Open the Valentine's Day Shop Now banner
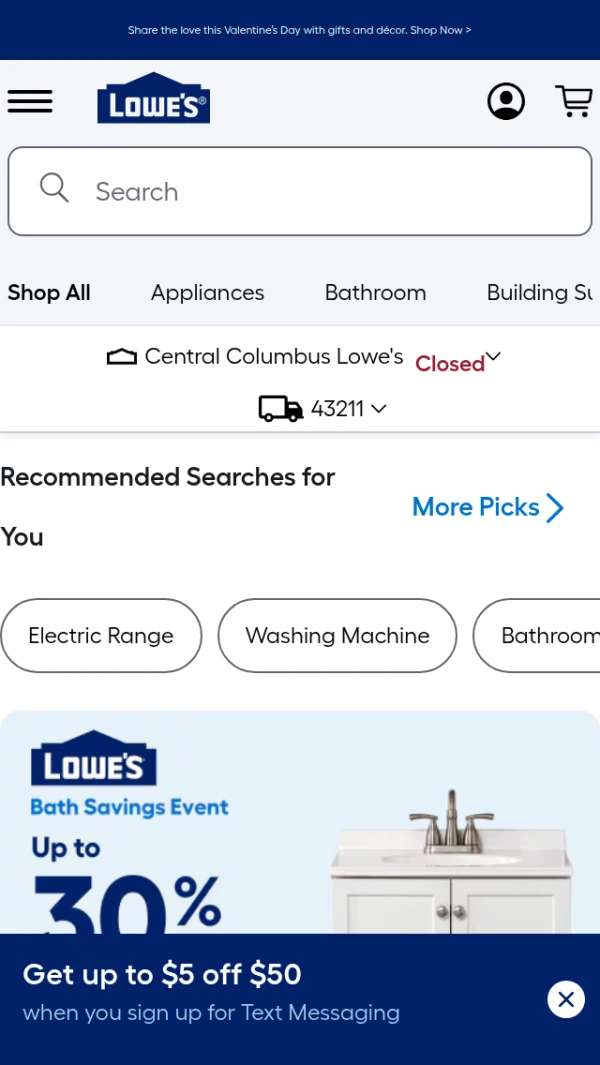The width and height of the screenshot is (600, 1065). pos(300,30)
